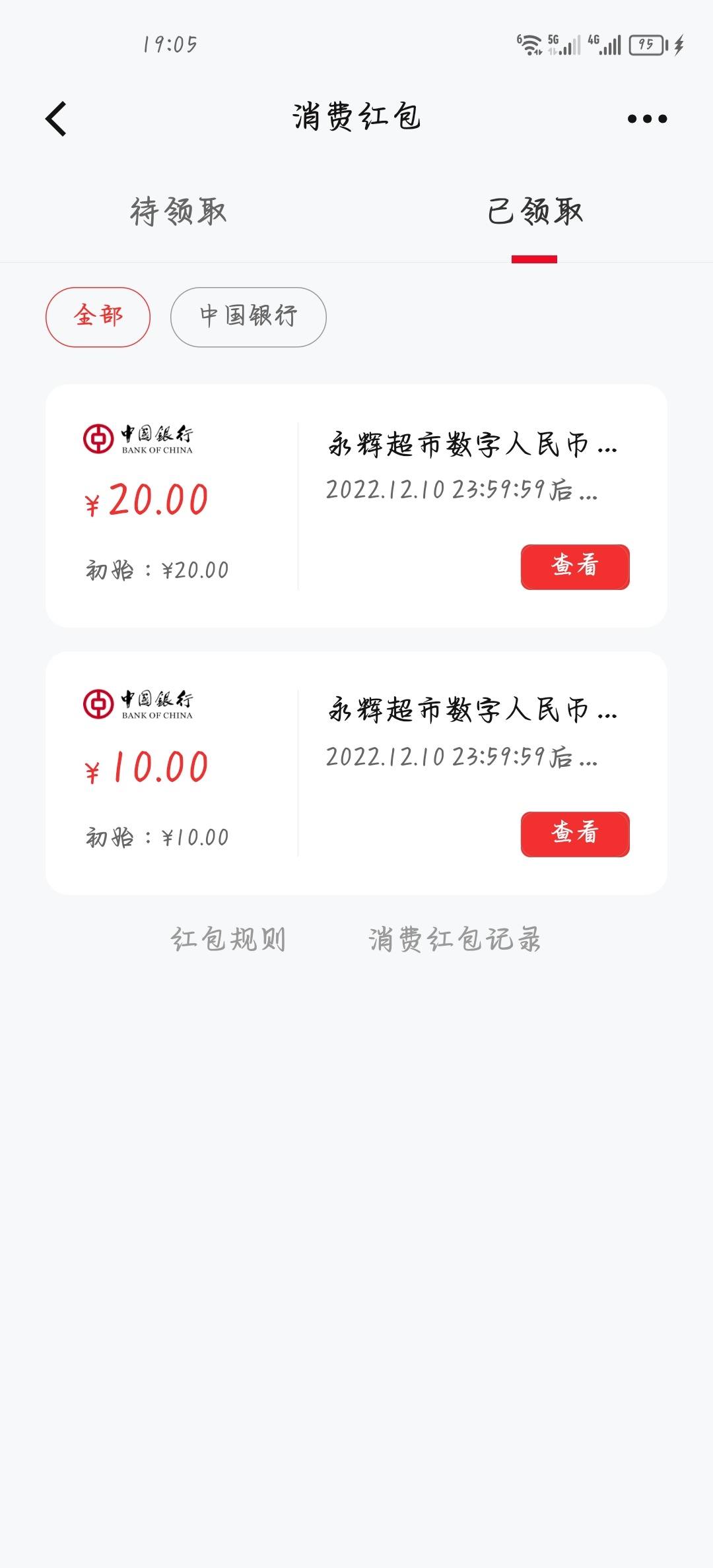Tap 查看 on the ¥10.00 red packet
This screenshot has height=1568, width=713.
tap(575, 834)
